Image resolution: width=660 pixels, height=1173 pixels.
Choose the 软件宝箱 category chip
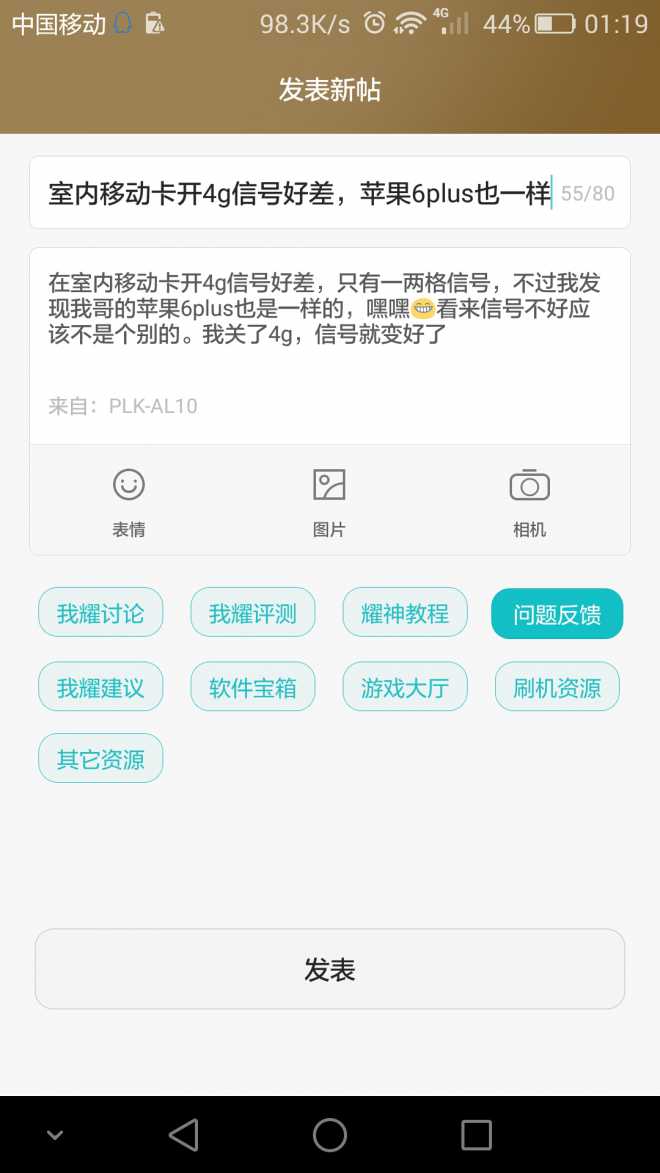(x=253, y=686)
